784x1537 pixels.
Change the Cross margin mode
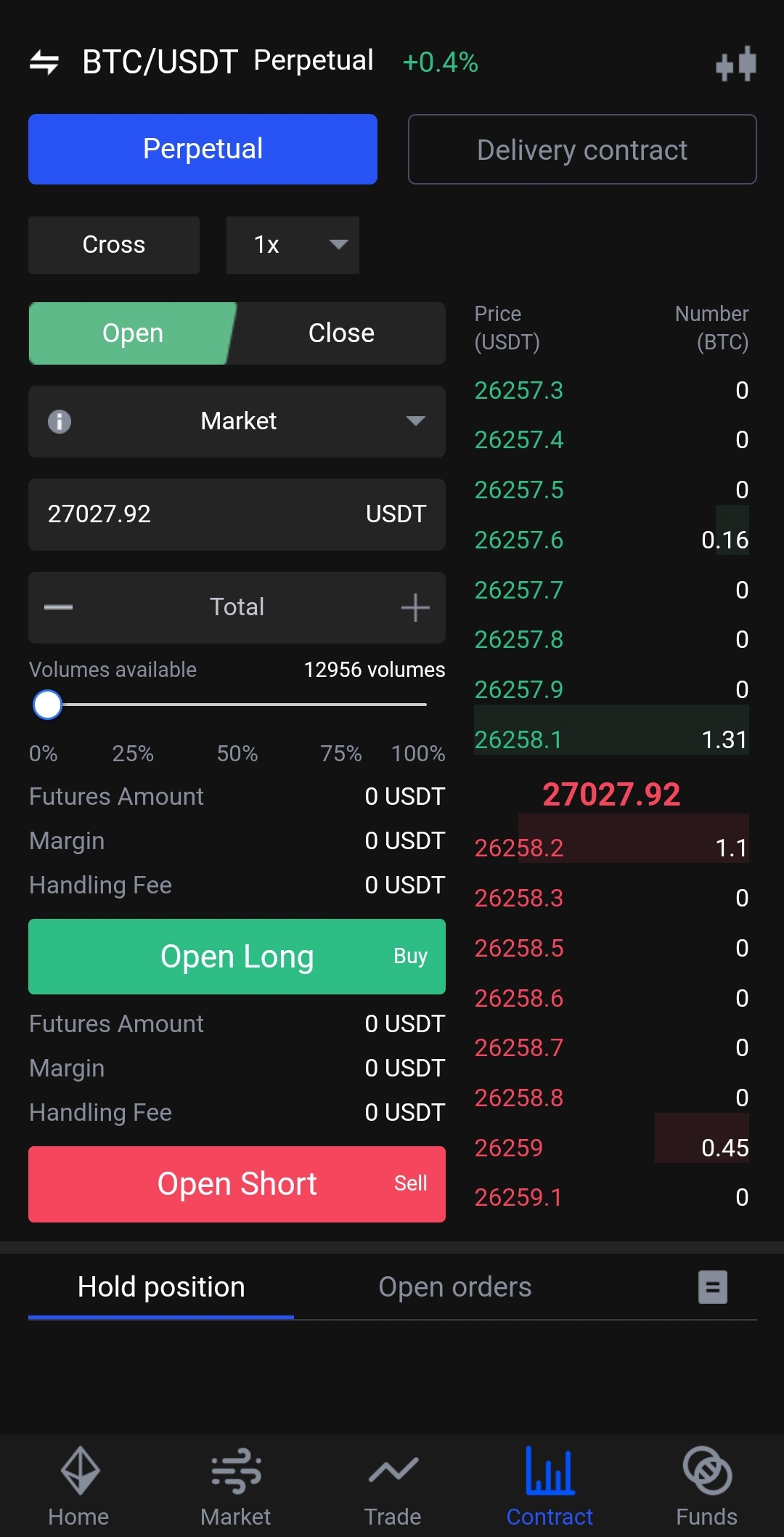pos(114,245)
